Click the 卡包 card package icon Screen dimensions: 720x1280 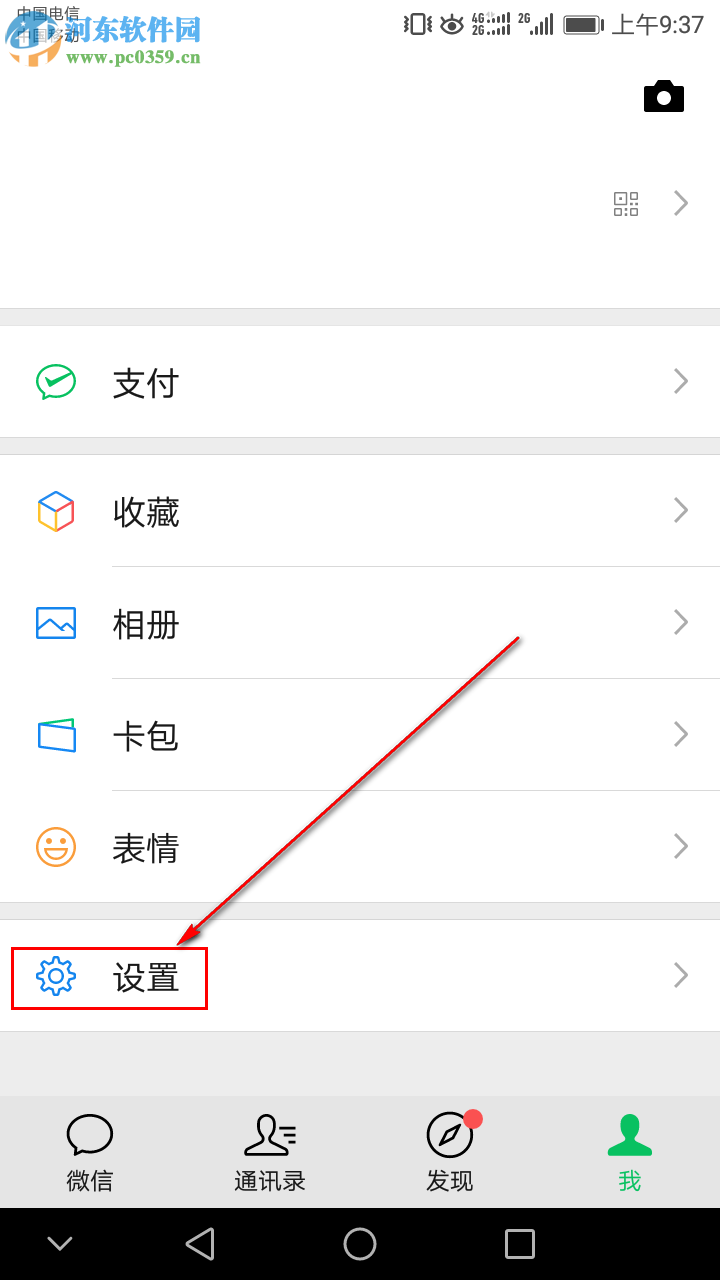pyautogui.click(x=57, y=735)
